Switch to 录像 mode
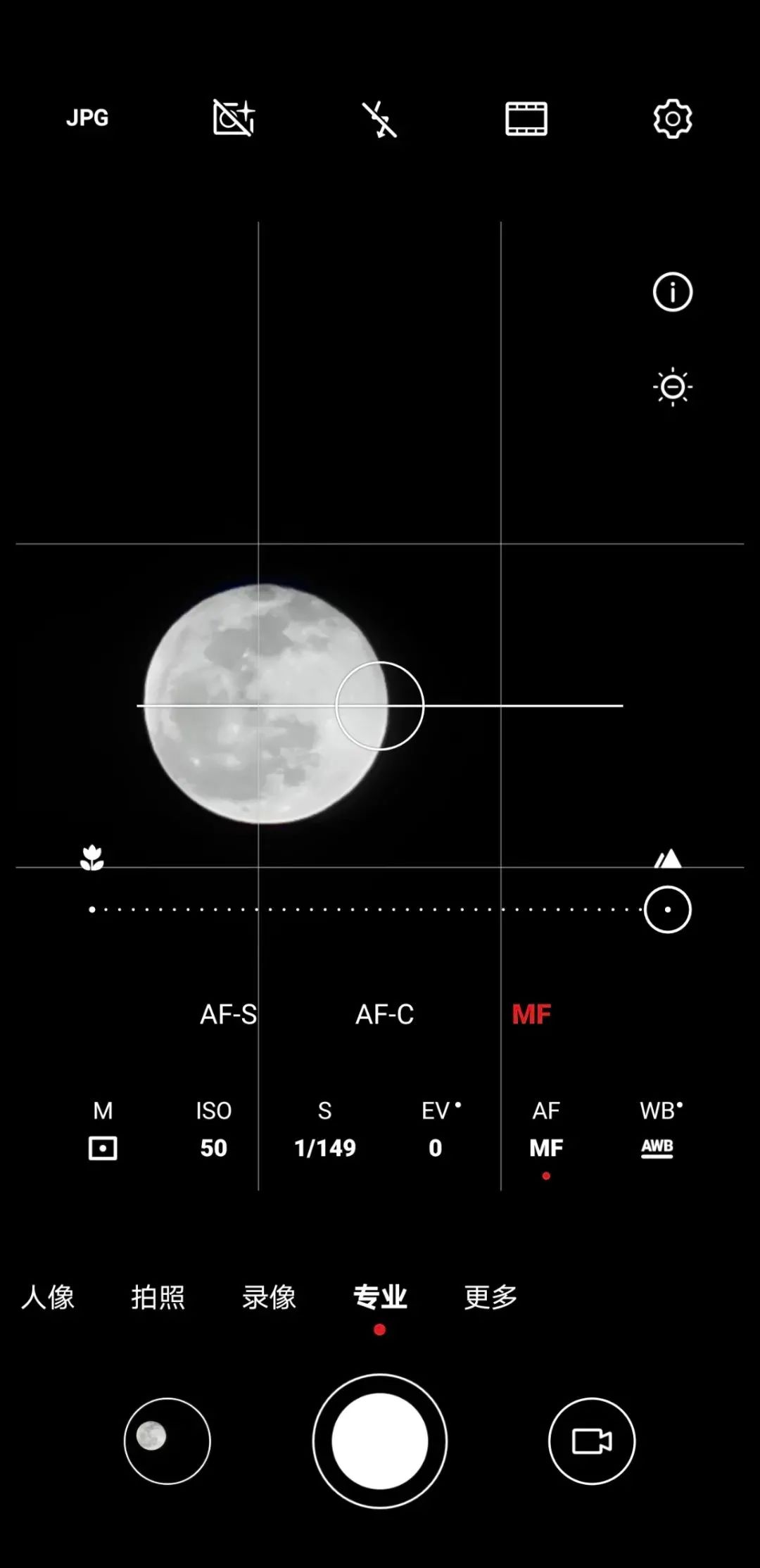The image size is (760, 1568). (269, 1297)
